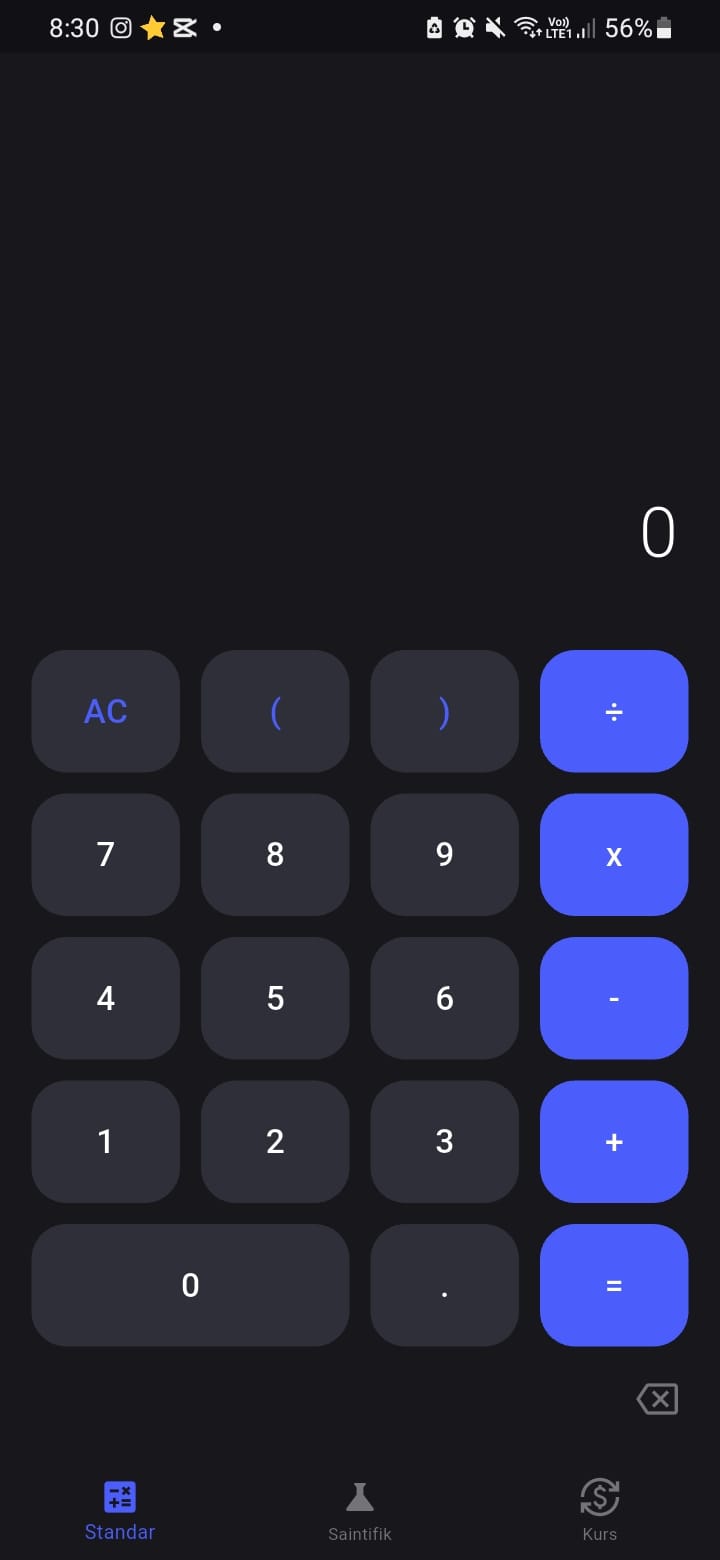Choose the division operator
This screenshot has width=720, height=1560.
tap(614, 711)
